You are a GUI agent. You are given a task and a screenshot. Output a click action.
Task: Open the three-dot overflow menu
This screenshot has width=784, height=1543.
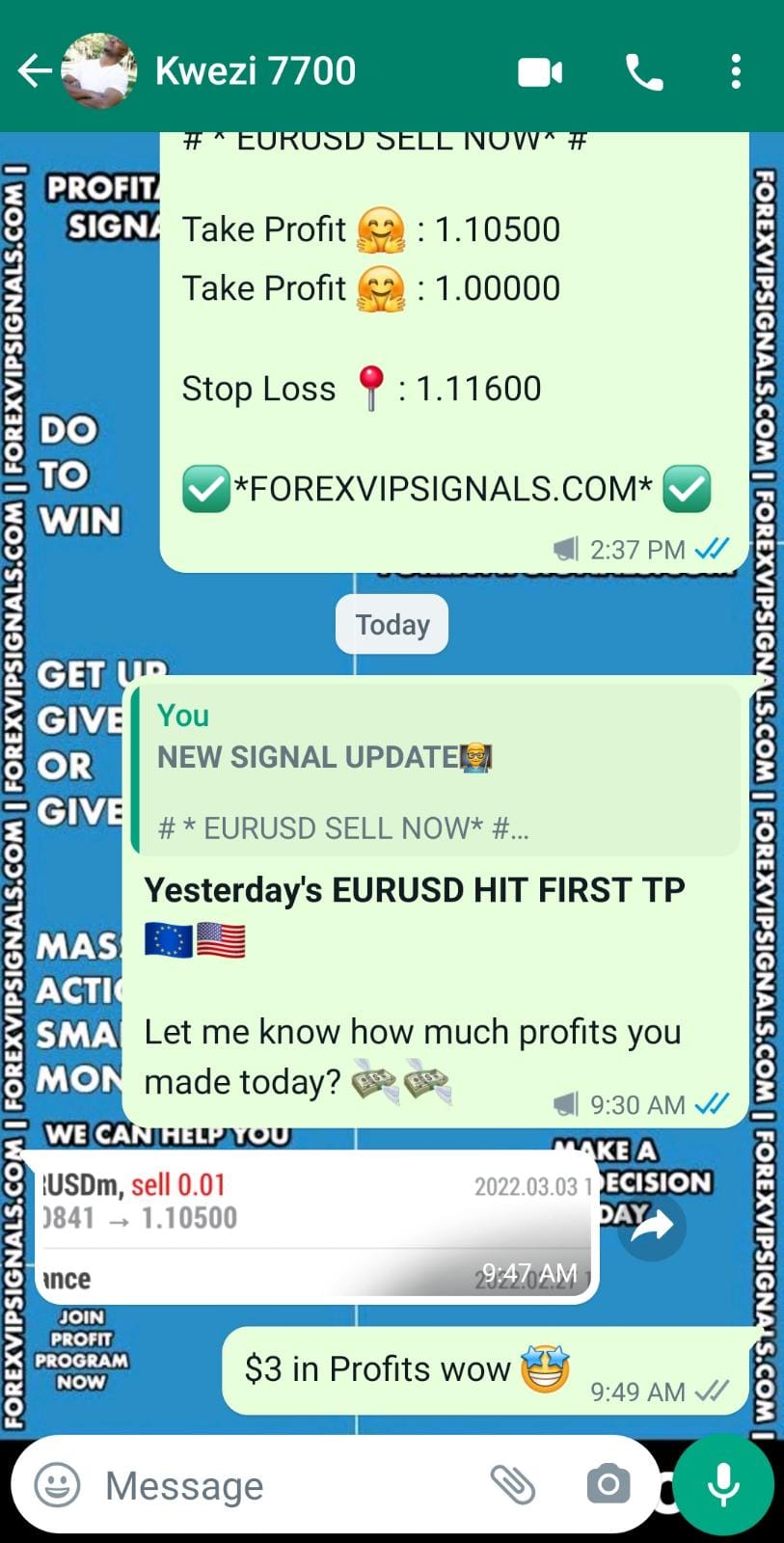[x=736, y=72]
